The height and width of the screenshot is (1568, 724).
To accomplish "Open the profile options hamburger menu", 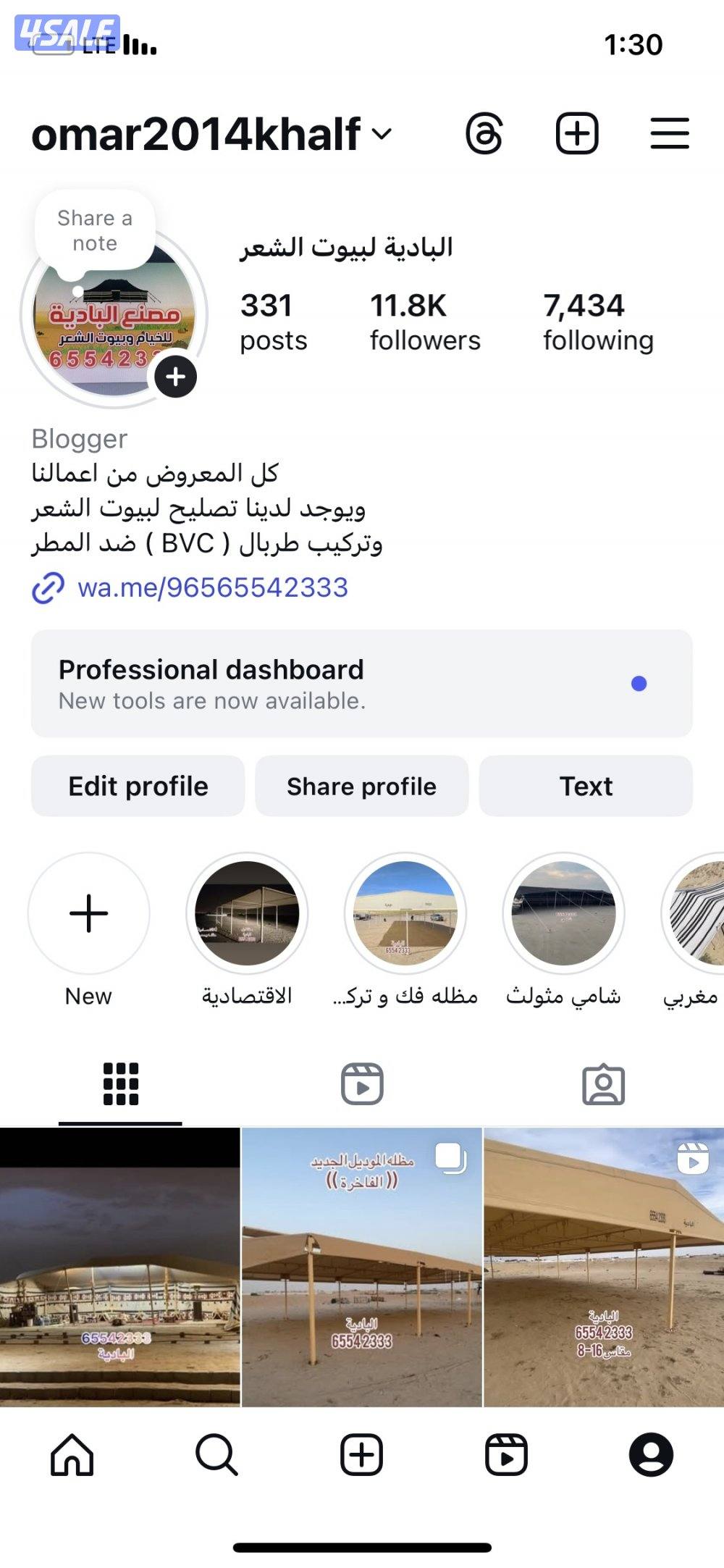I will [x=668, y=133].
